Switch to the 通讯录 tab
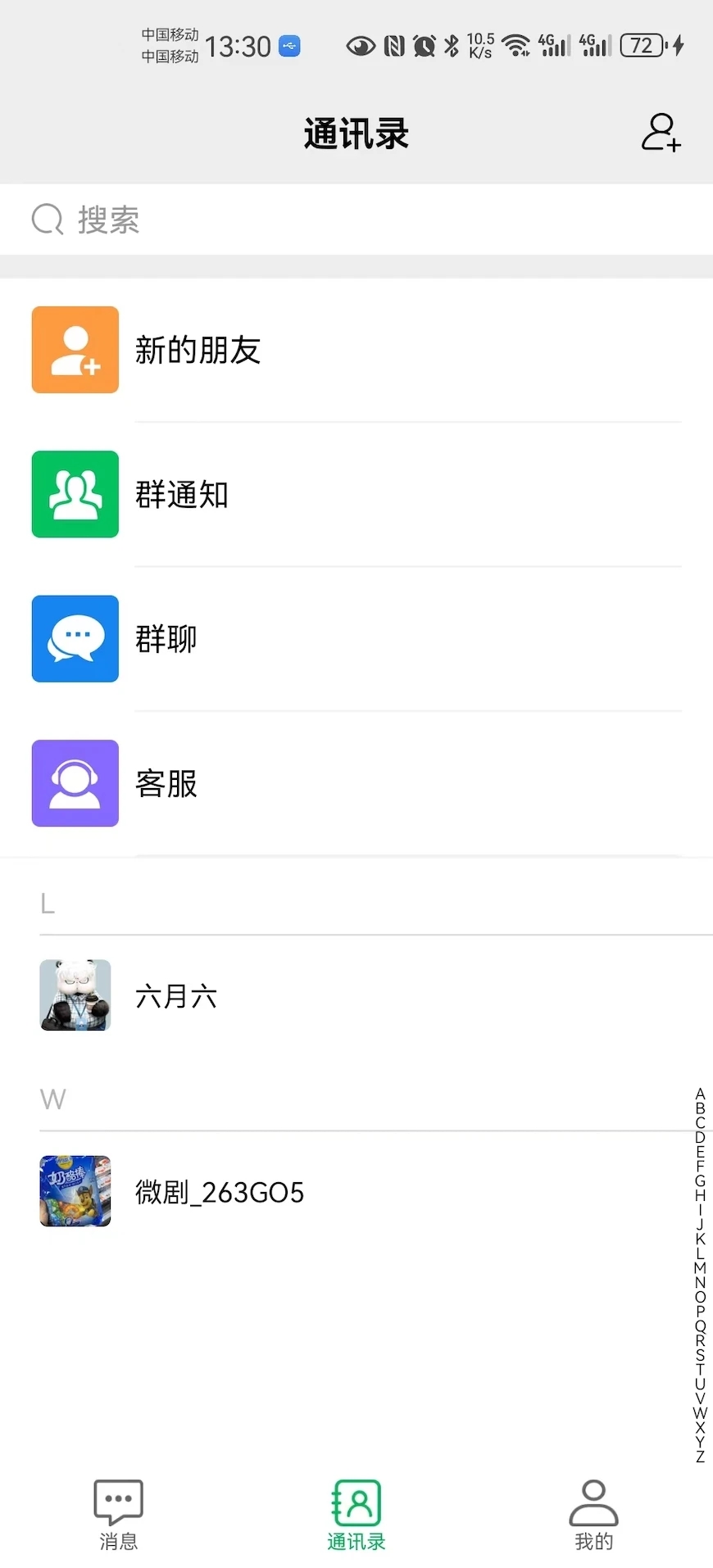This screenshot has width=713, height=1568. point(355,1514)
